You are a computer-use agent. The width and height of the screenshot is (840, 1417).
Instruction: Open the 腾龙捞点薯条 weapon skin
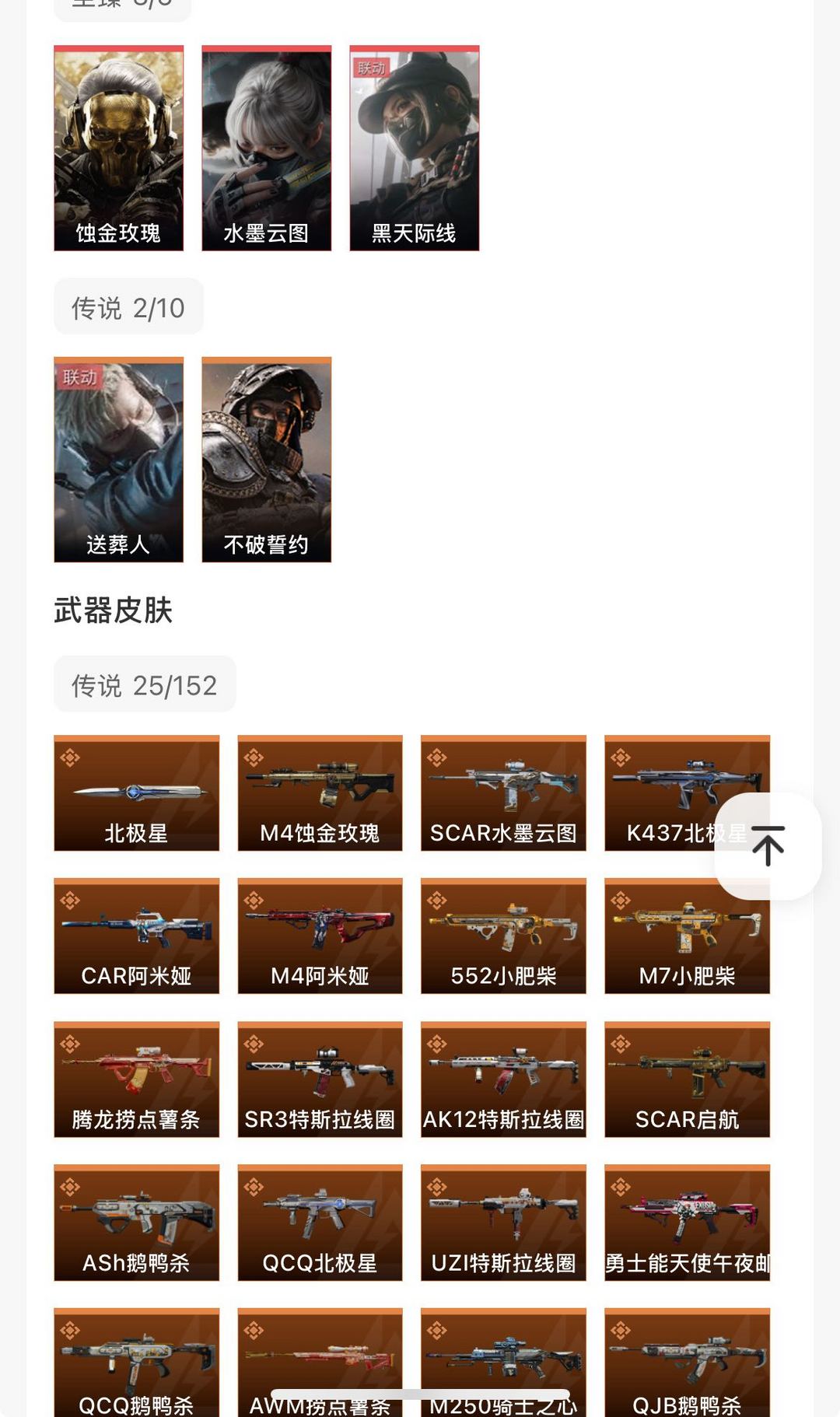[x=136, y=1079]
